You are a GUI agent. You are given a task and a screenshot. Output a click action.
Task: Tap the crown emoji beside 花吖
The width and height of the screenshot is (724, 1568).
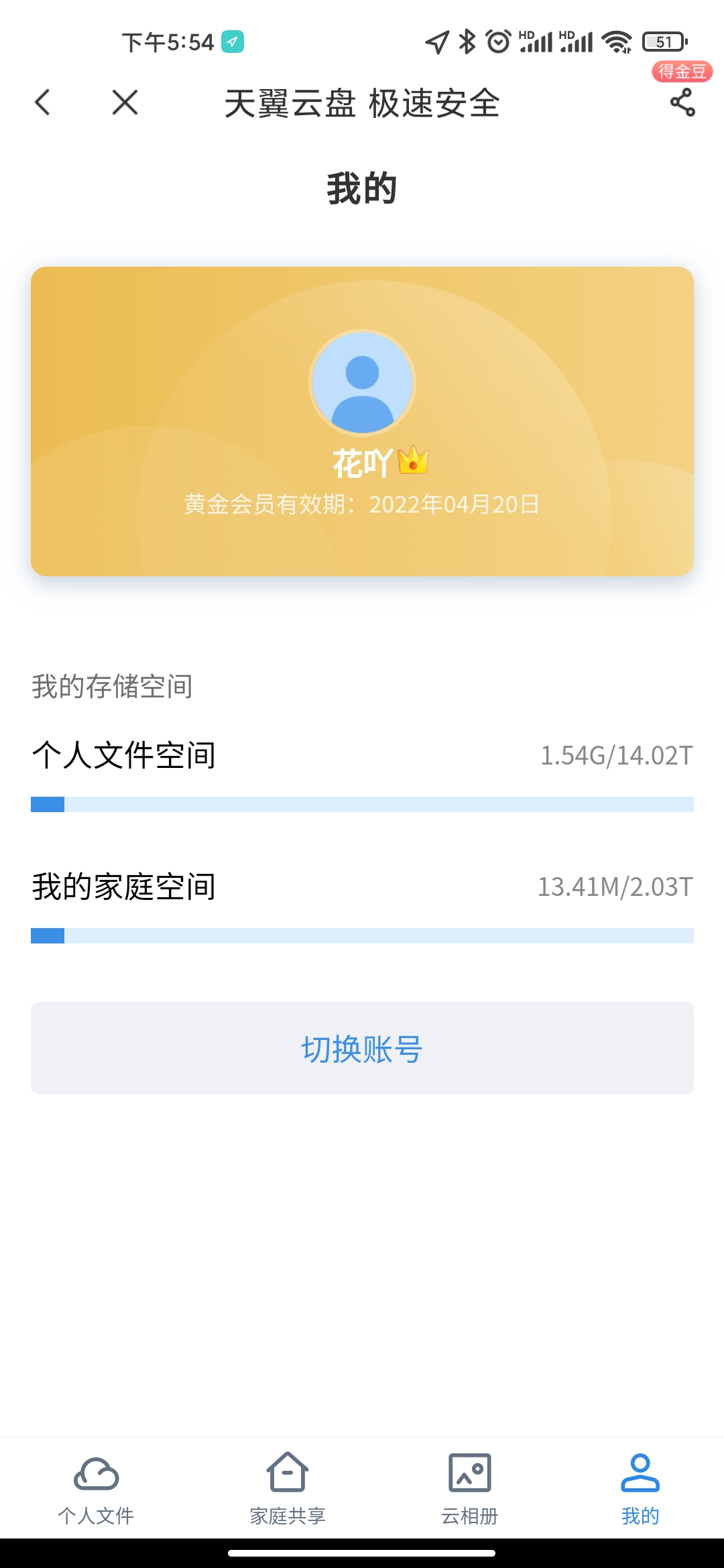[414, 462]
